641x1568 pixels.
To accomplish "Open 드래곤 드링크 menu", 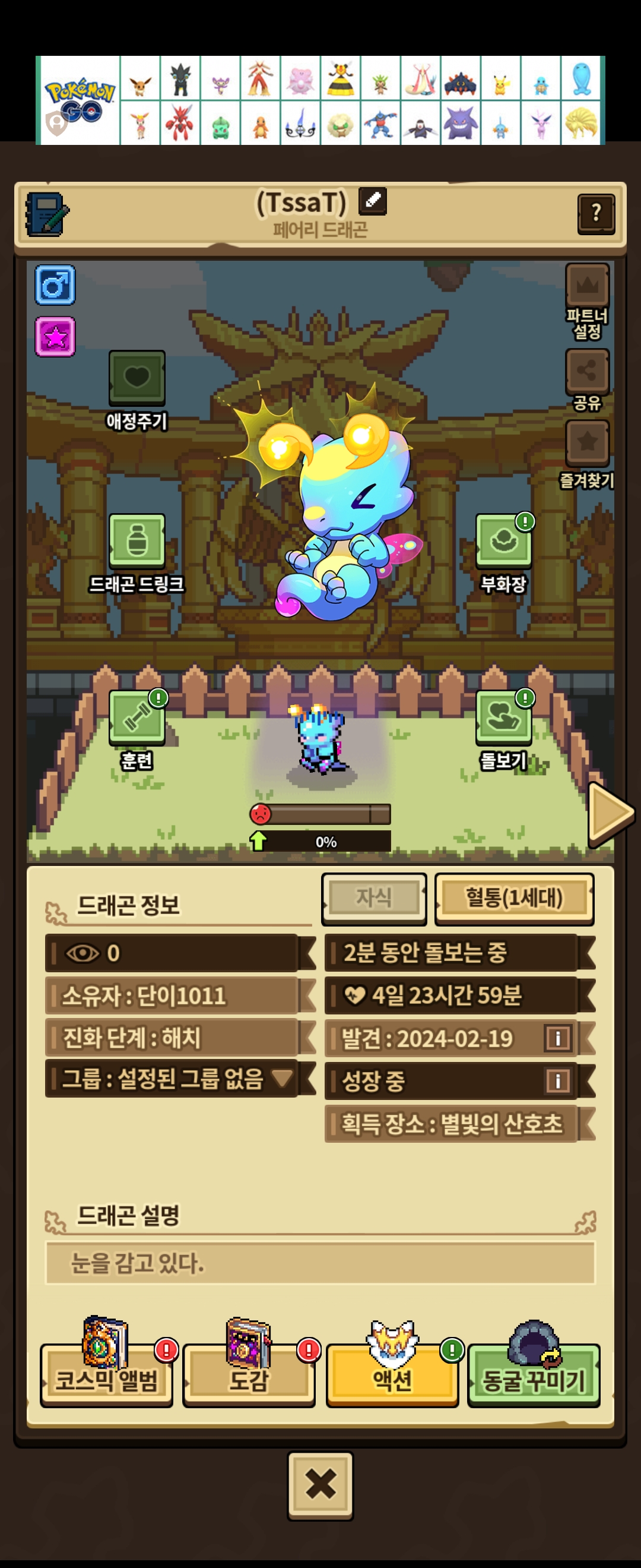I will point(137,540).
